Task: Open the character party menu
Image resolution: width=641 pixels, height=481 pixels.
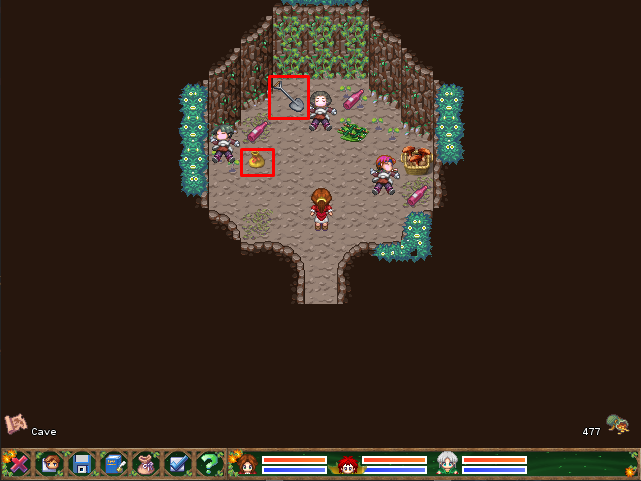Action: 49,463
